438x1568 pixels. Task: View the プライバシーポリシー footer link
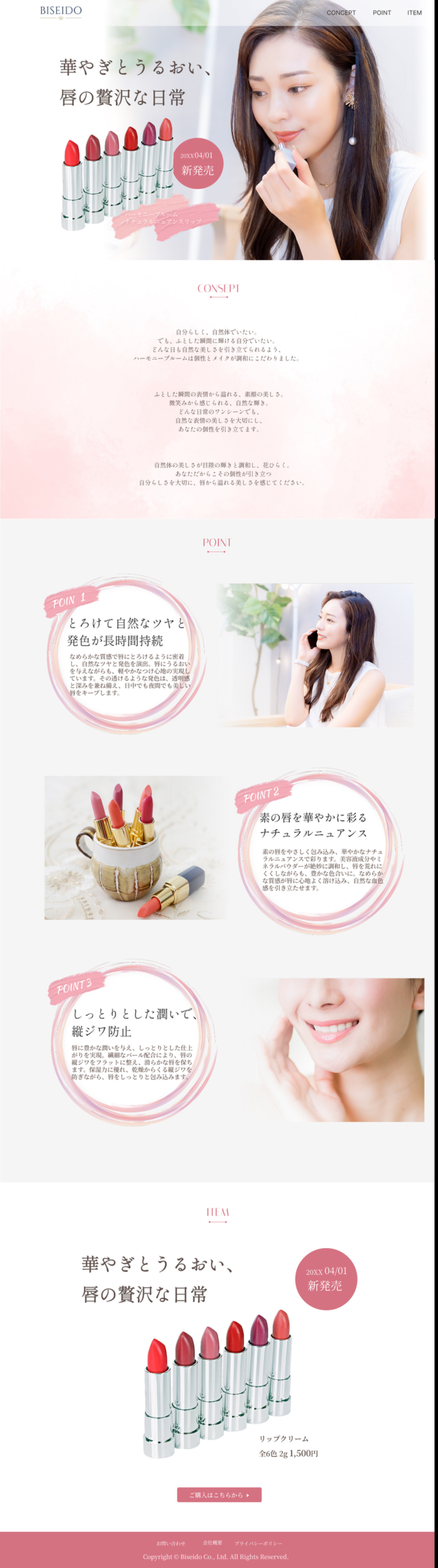(258, 1543)
